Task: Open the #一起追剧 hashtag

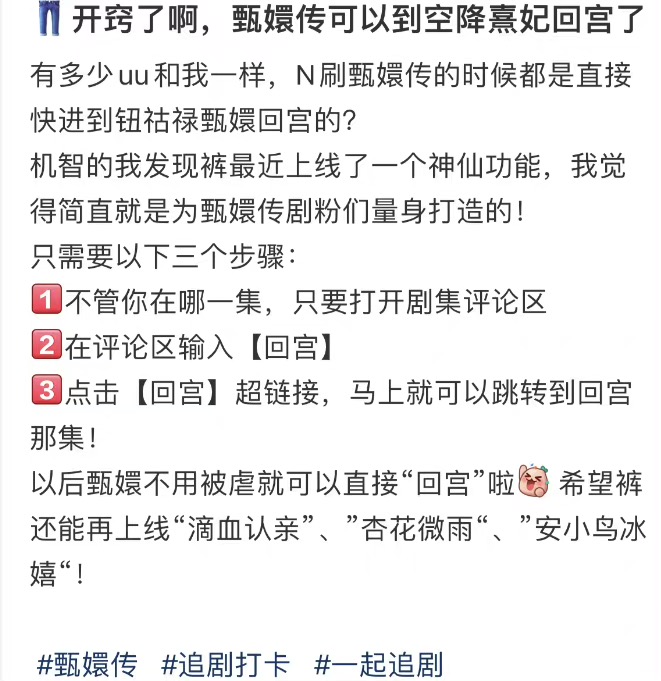Action: coord(378,663)
